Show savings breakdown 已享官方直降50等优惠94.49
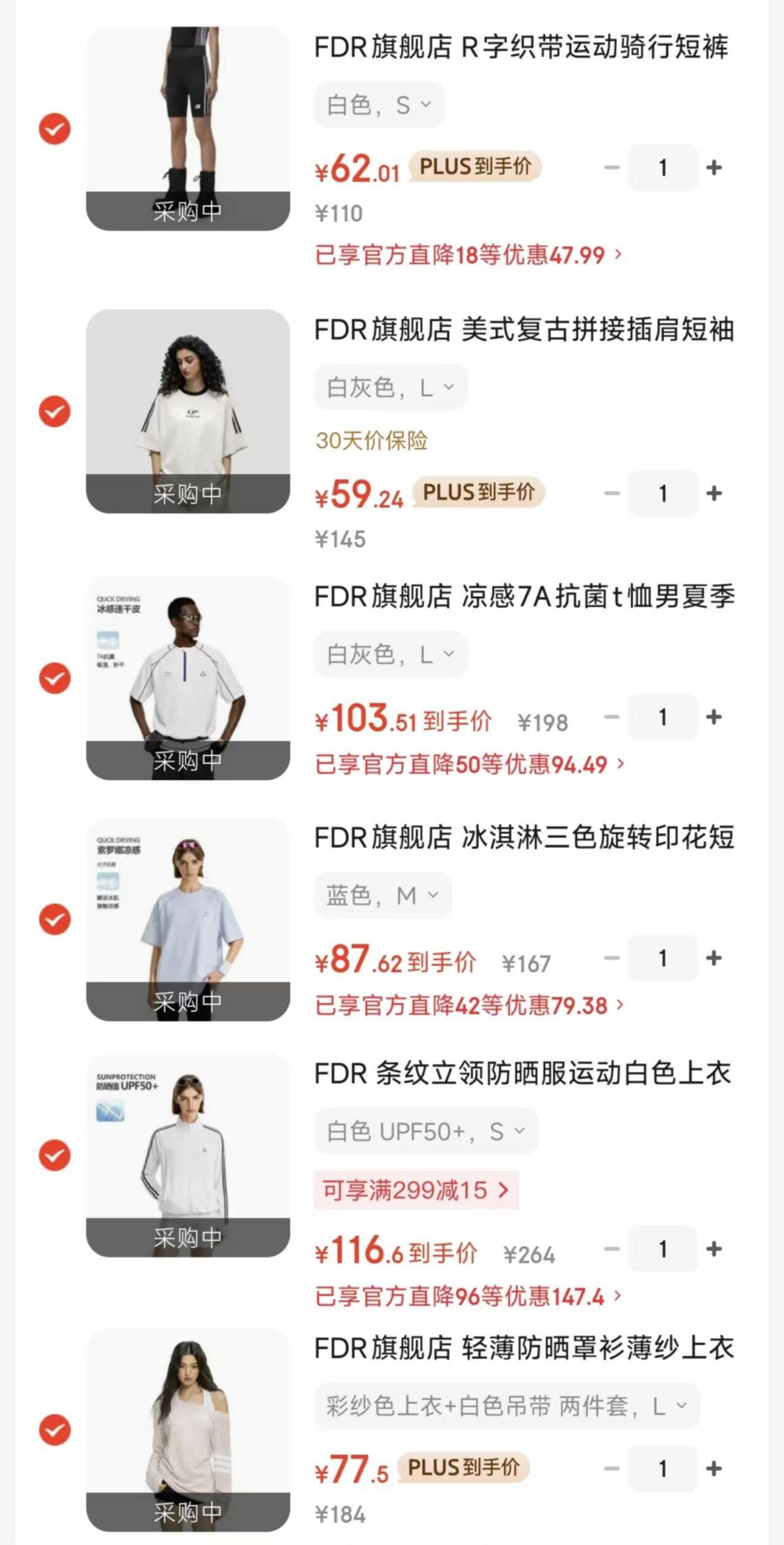 (470, 765)
